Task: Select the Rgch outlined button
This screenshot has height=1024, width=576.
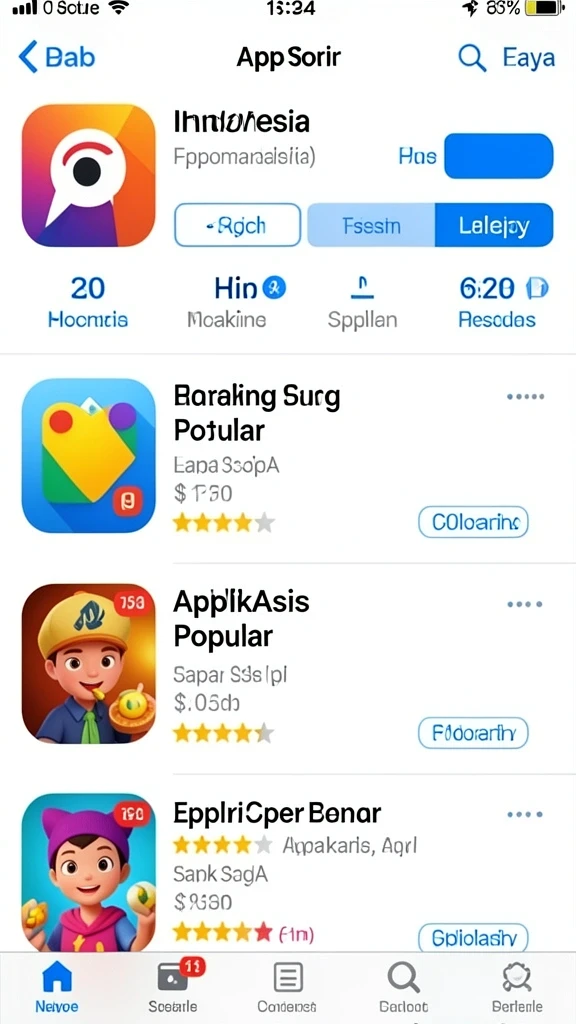Action: click(237, 225)
